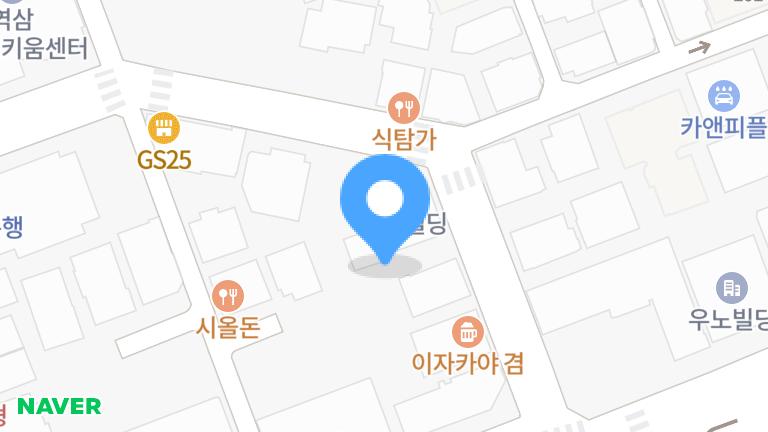Open the GS25 convenience store marker
768x432 pixels.
pyautogui.click(x=163, y=127)
